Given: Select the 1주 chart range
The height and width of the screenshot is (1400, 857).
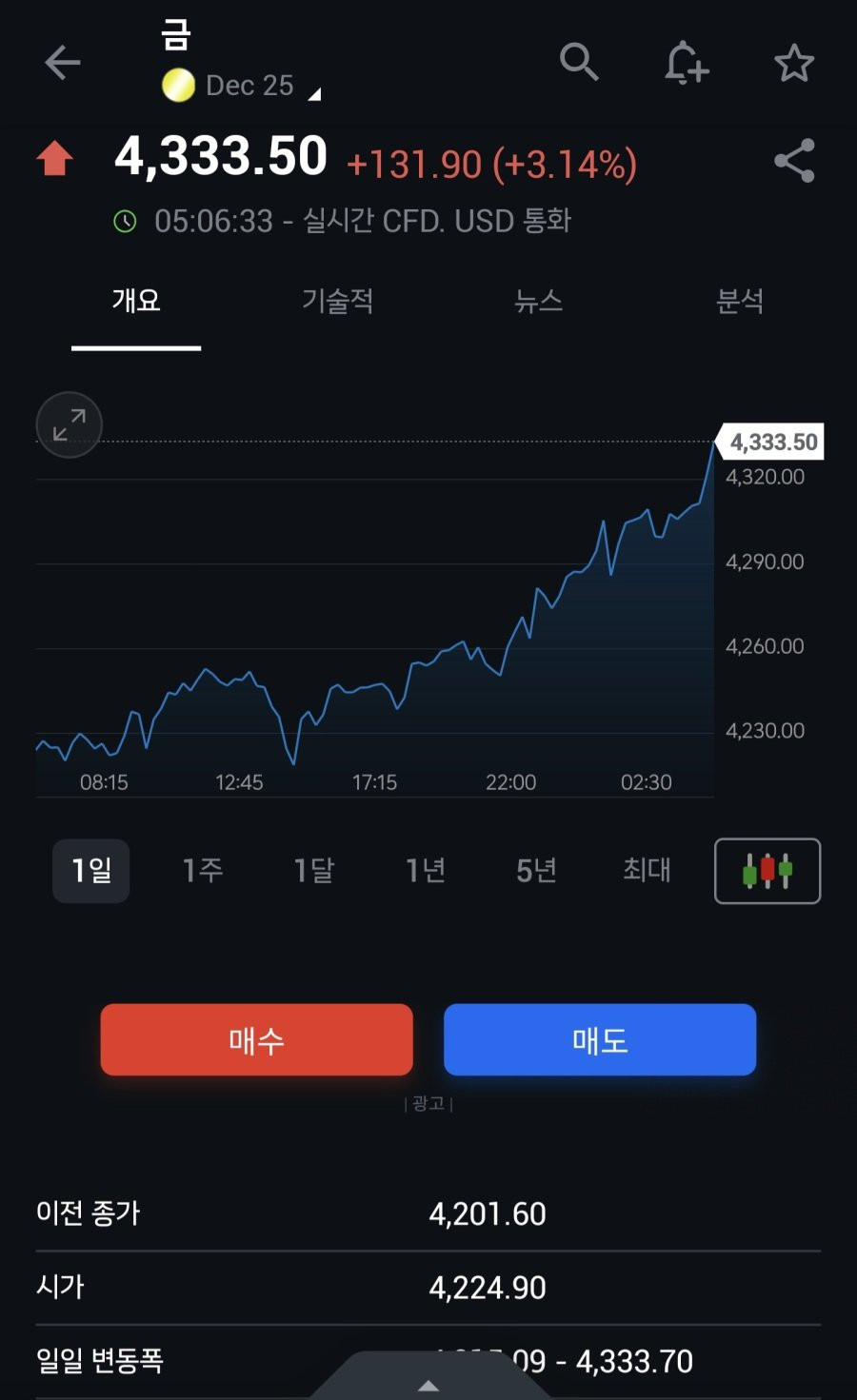Looking at the screenshot, I should (203, 870).
